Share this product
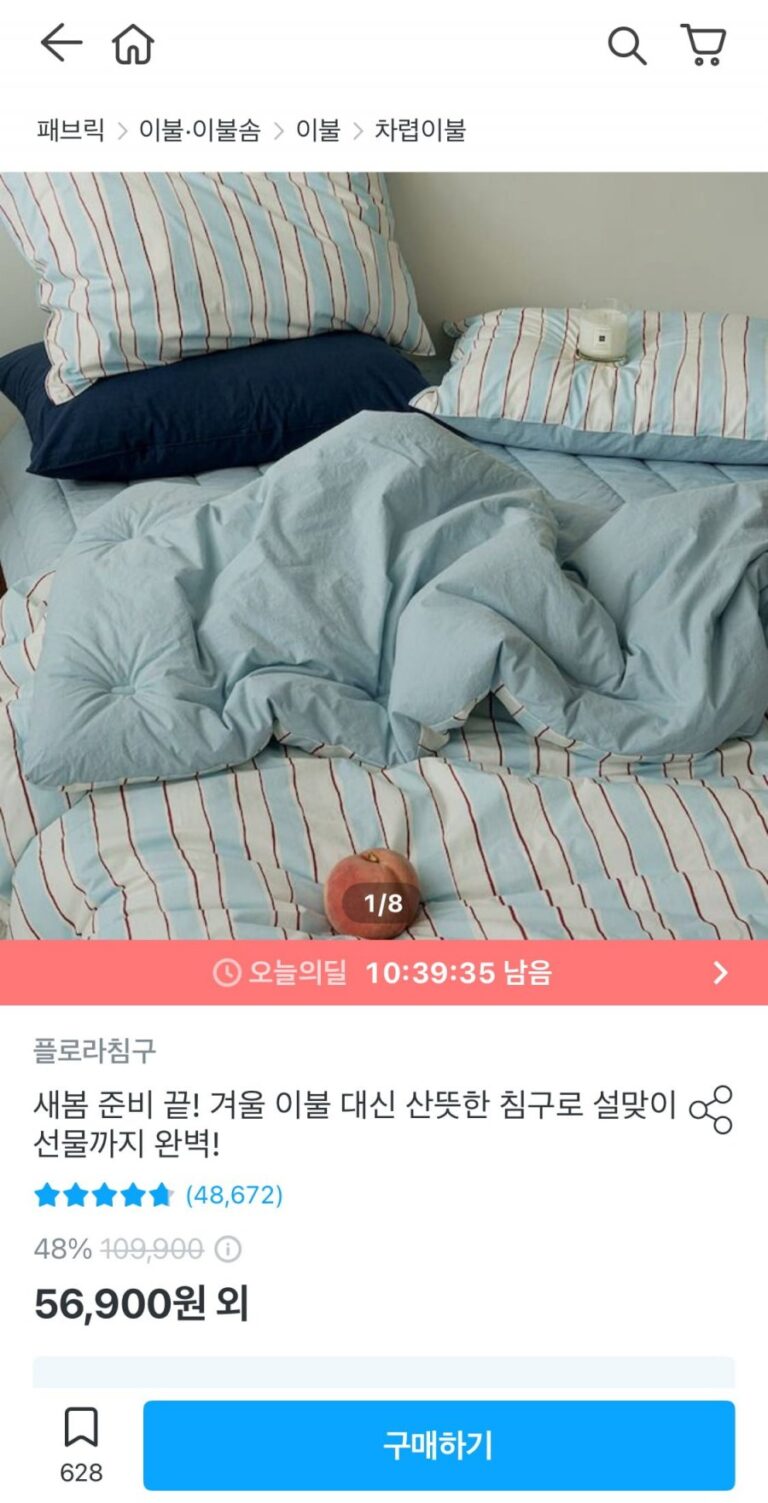This screenshot has width=768, height=1503. click(x=711, y=1109)
